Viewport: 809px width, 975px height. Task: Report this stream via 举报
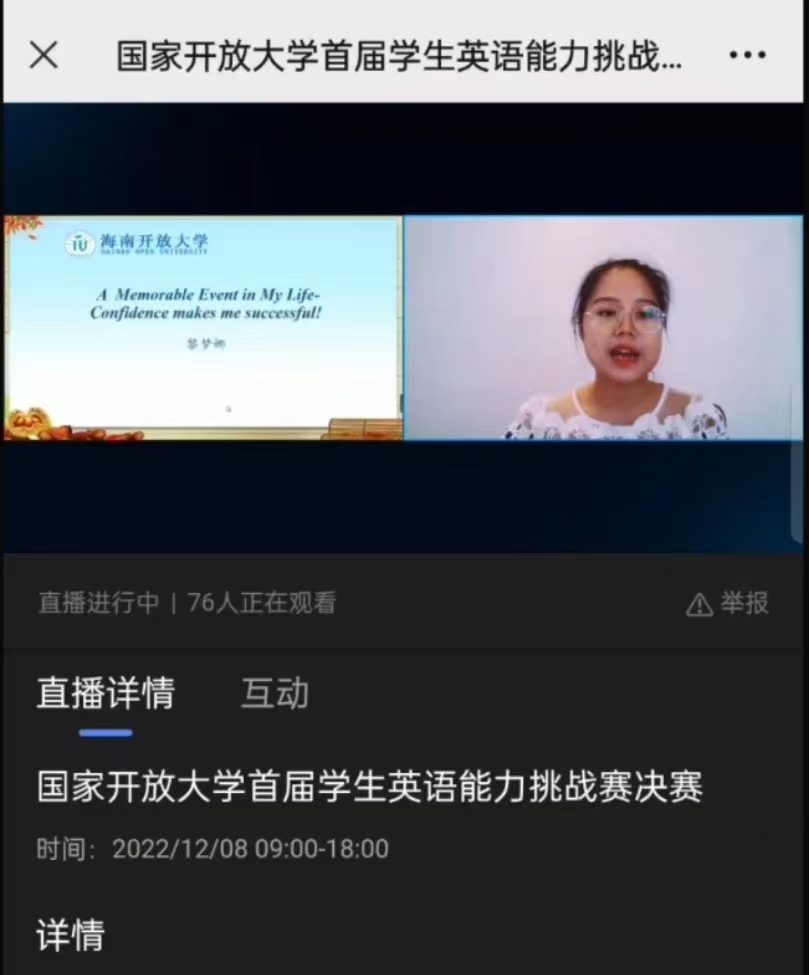coord(728,603)
